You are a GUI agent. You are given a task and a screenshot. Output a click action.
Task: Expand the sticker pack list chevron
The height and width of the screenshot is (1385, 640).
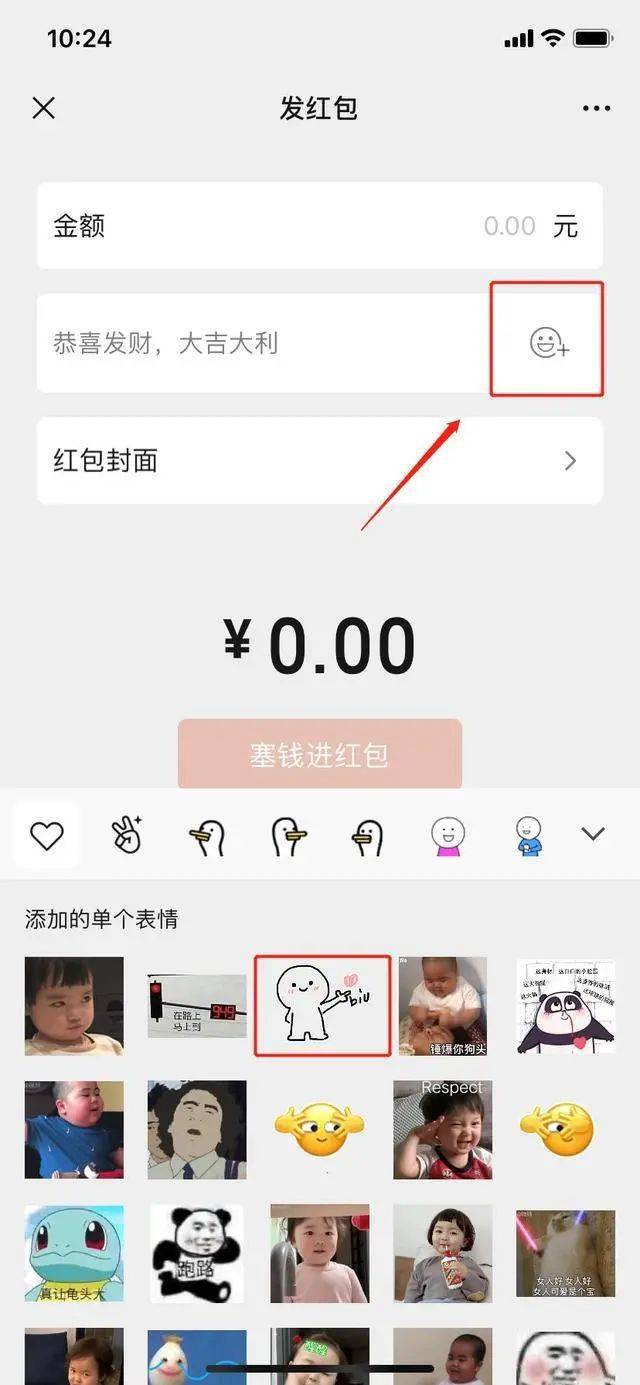tap(594, 834)
